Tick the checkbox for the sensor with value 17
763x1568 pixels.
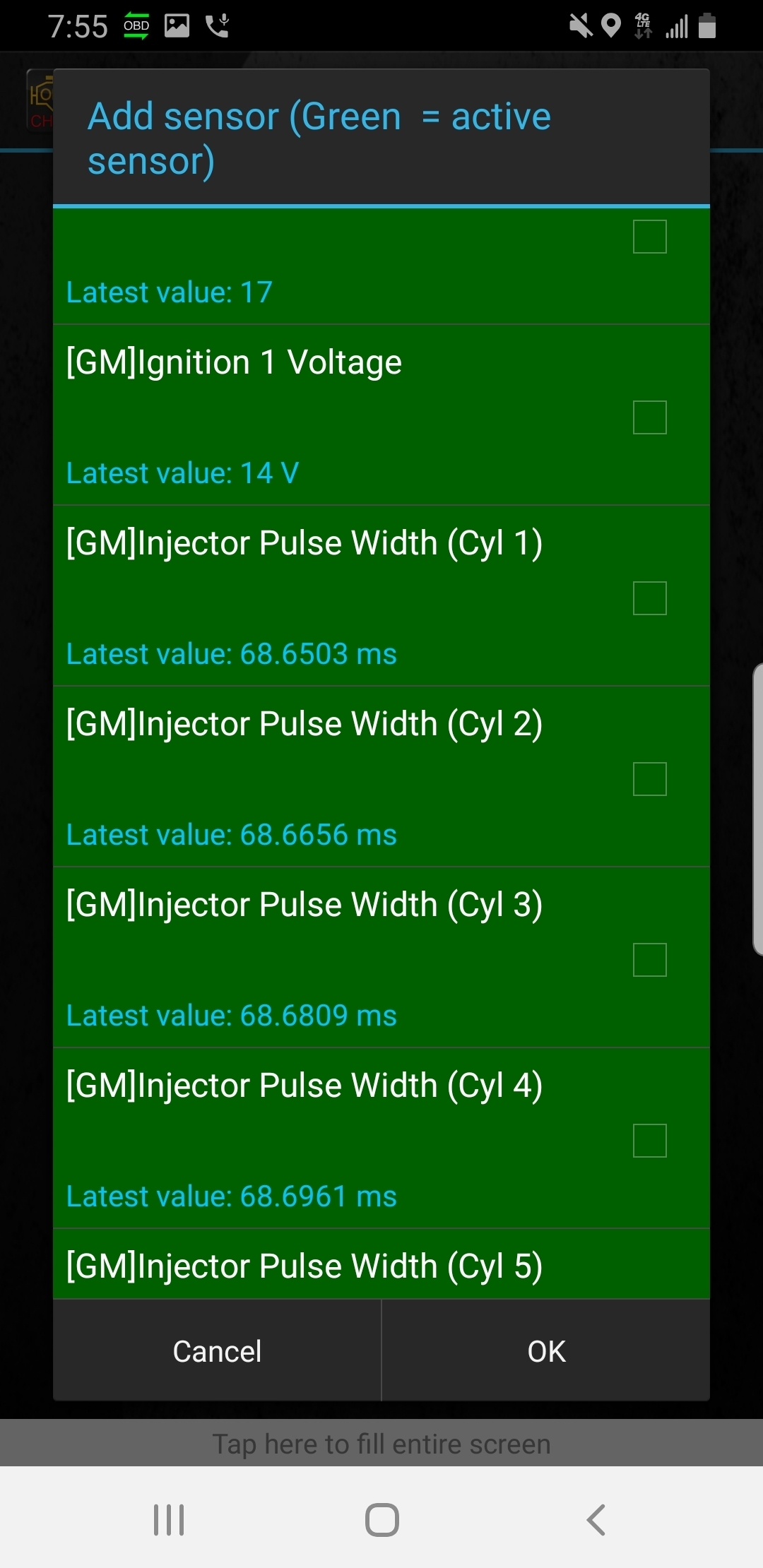click(x=649, y=237)
